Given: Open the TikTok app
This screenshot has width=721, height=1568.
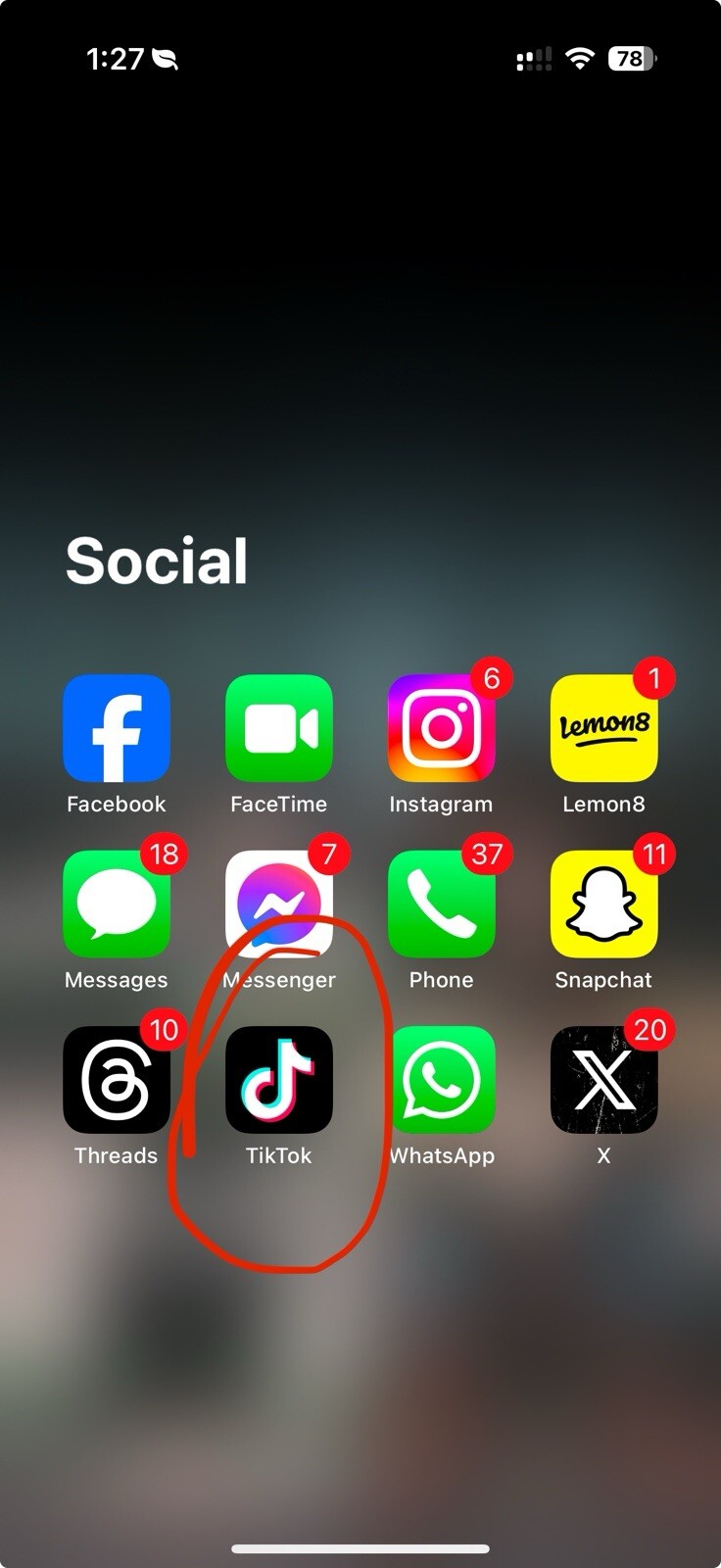Looking at the screenshot, I should pos(279,1079).
